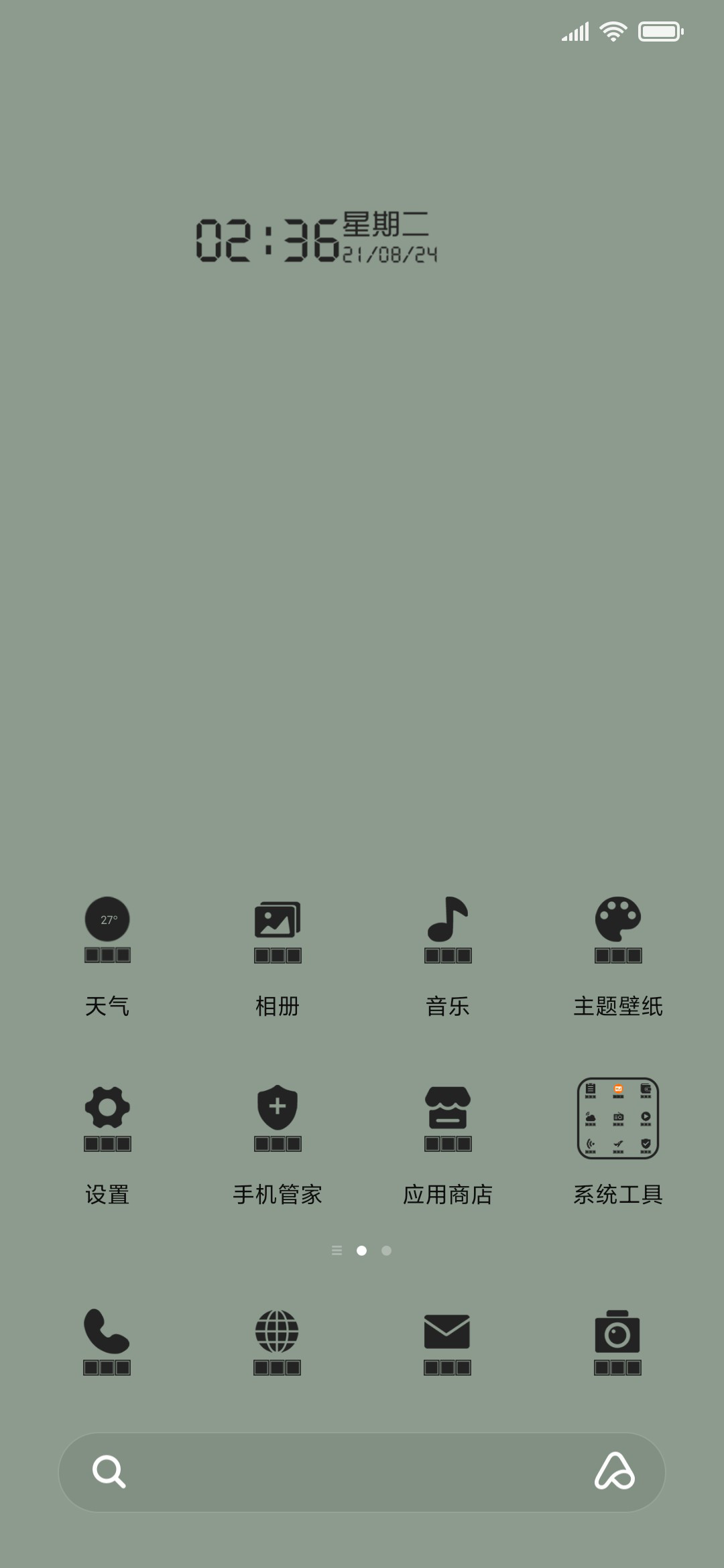Open the mail envelope app
The image size is (724, 1568).
[x=447, y=1342]
